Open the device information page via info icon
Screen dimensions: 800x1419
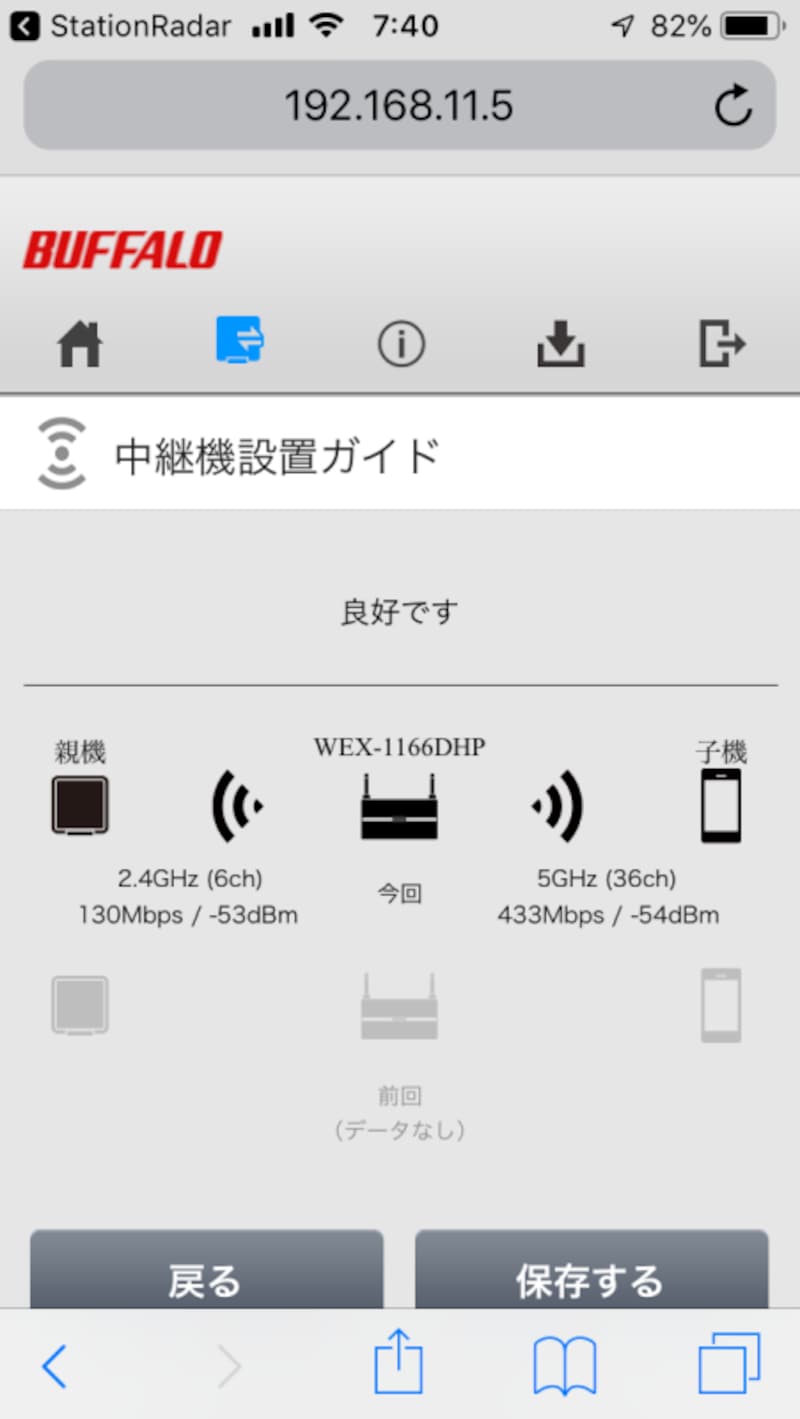click(400, 344)
